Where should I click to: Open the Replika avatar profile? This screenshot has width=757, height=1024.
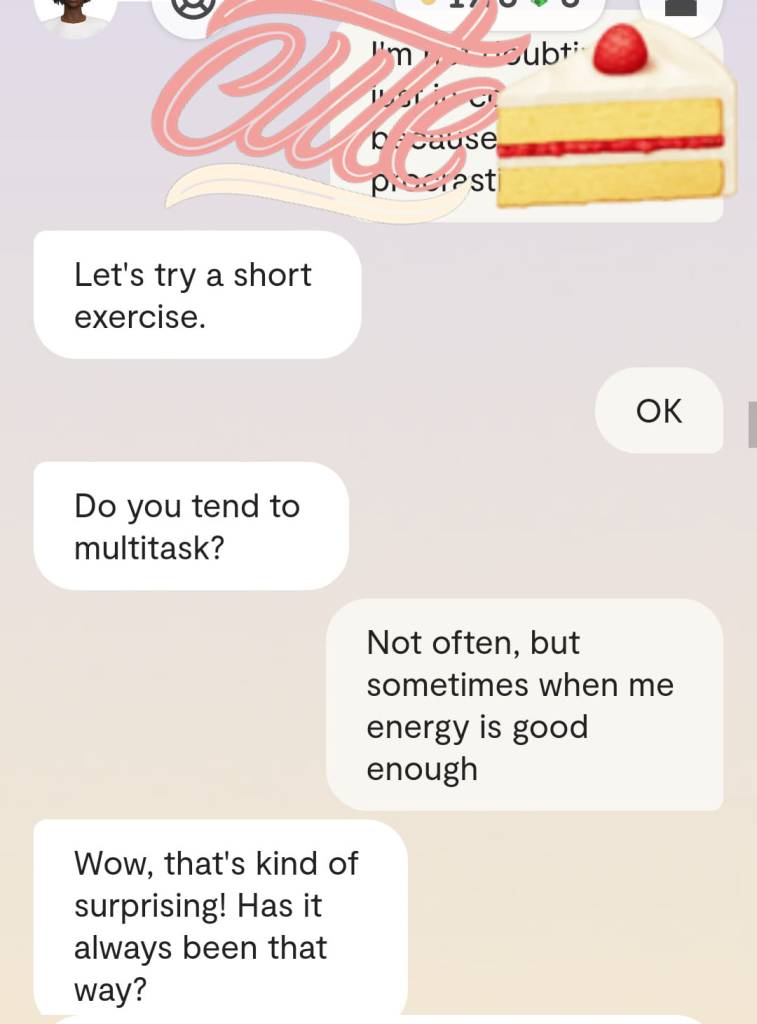73,12
